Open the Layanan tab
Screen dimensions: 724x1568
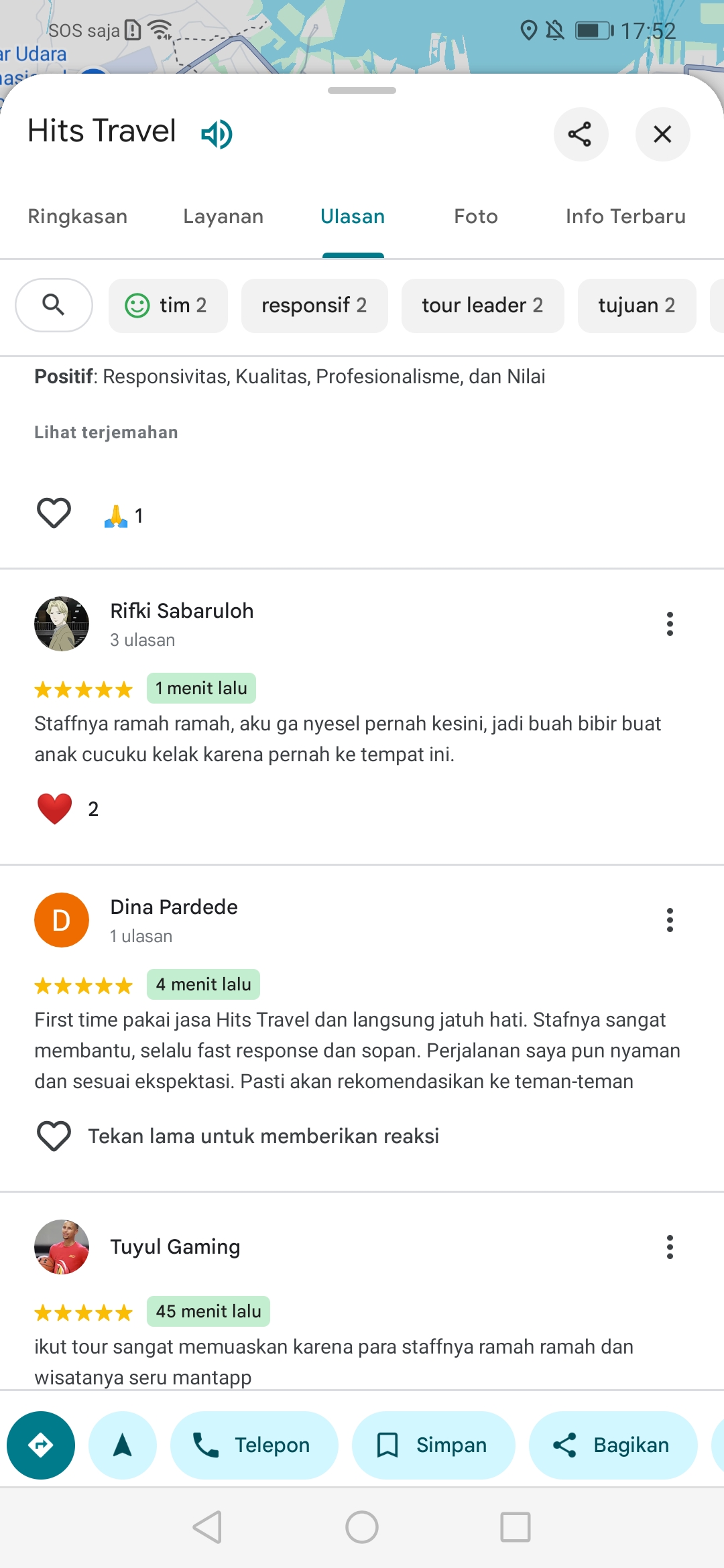coord(223,216)
